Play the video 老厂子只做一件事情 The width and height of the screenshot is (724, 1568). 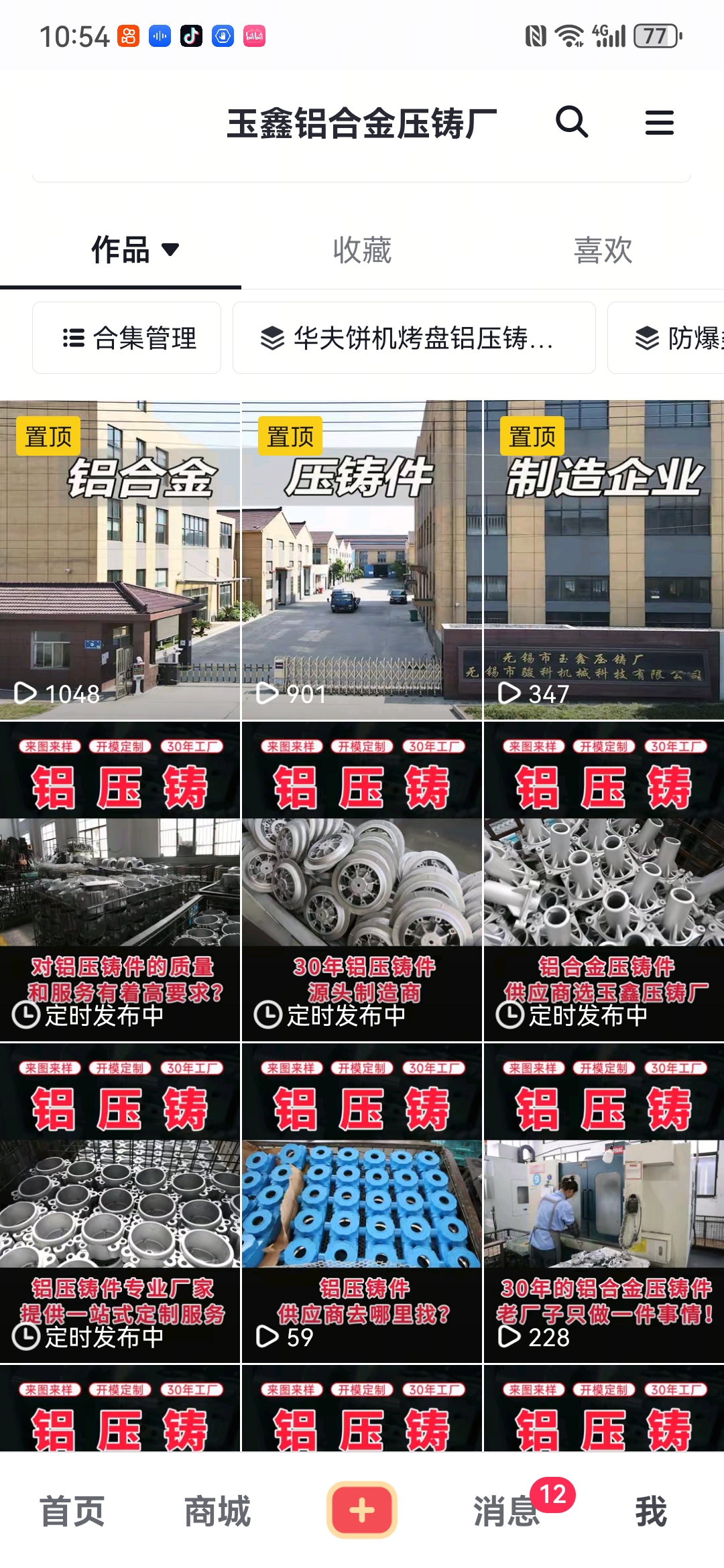click(604, 1203)
